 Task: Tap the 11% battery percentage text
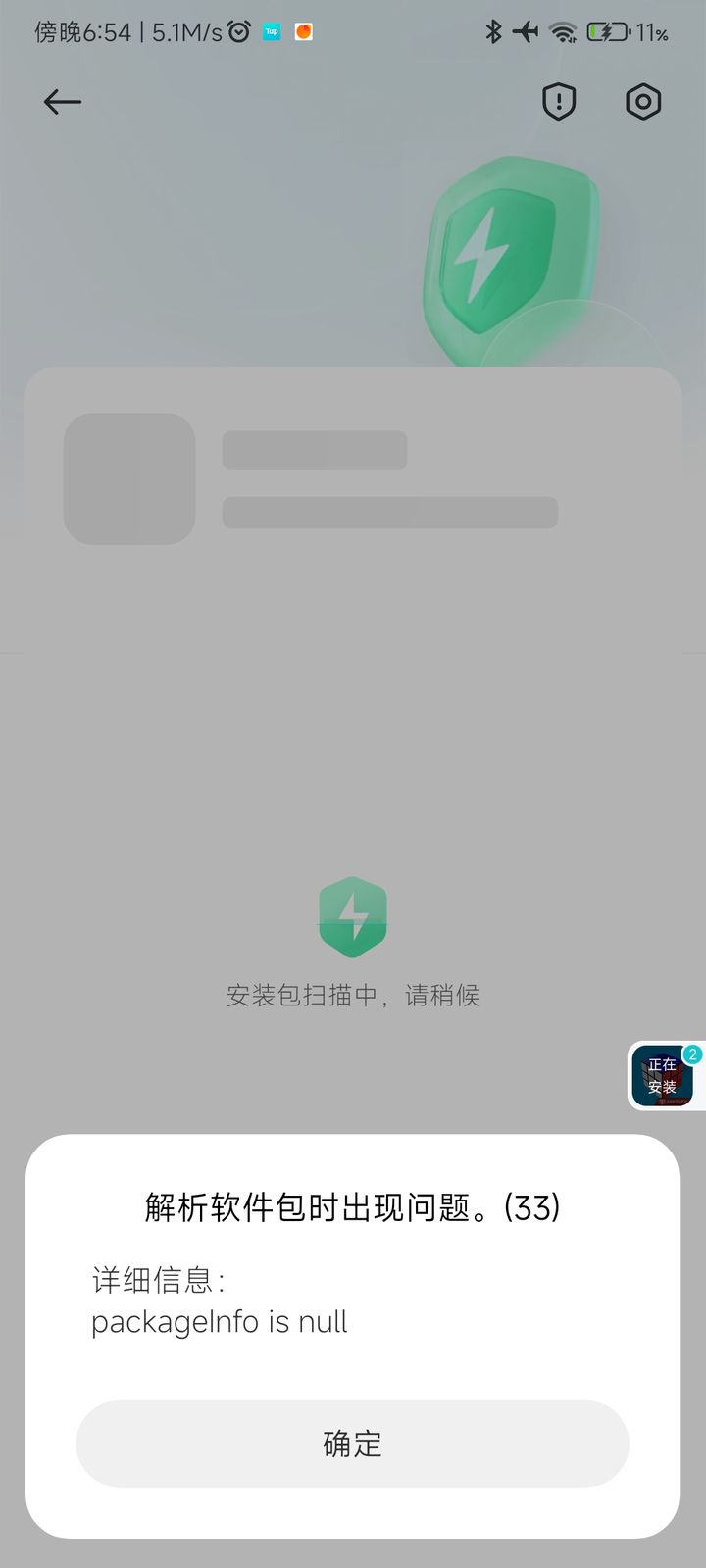coord(653,31)
